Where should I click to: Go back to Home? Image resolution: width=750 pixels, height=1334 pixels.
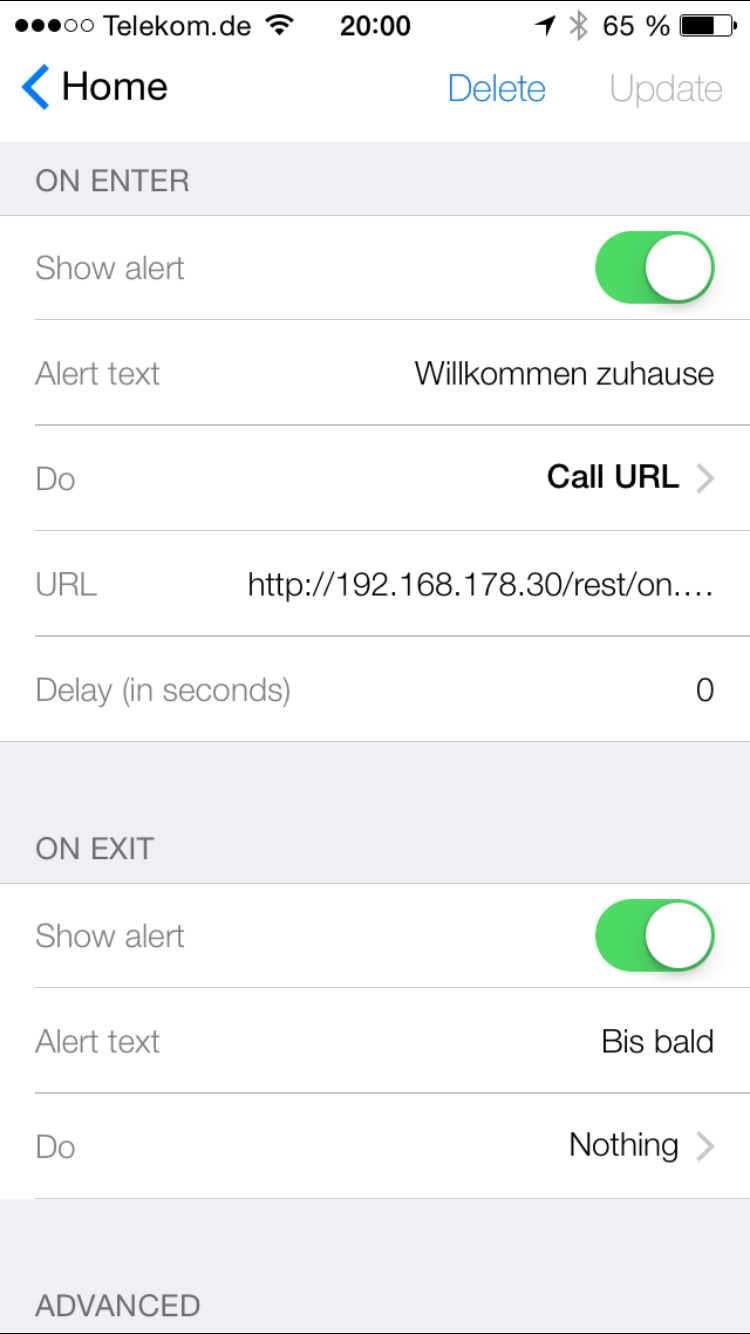[x=94, y=88]
